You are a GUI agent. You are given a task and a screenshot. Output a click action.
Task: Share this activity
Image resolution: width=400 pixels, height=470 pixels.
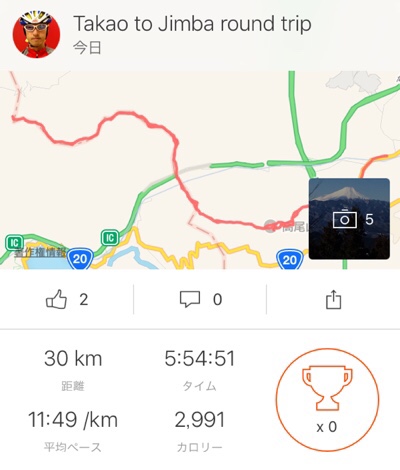tap(333, 299)
